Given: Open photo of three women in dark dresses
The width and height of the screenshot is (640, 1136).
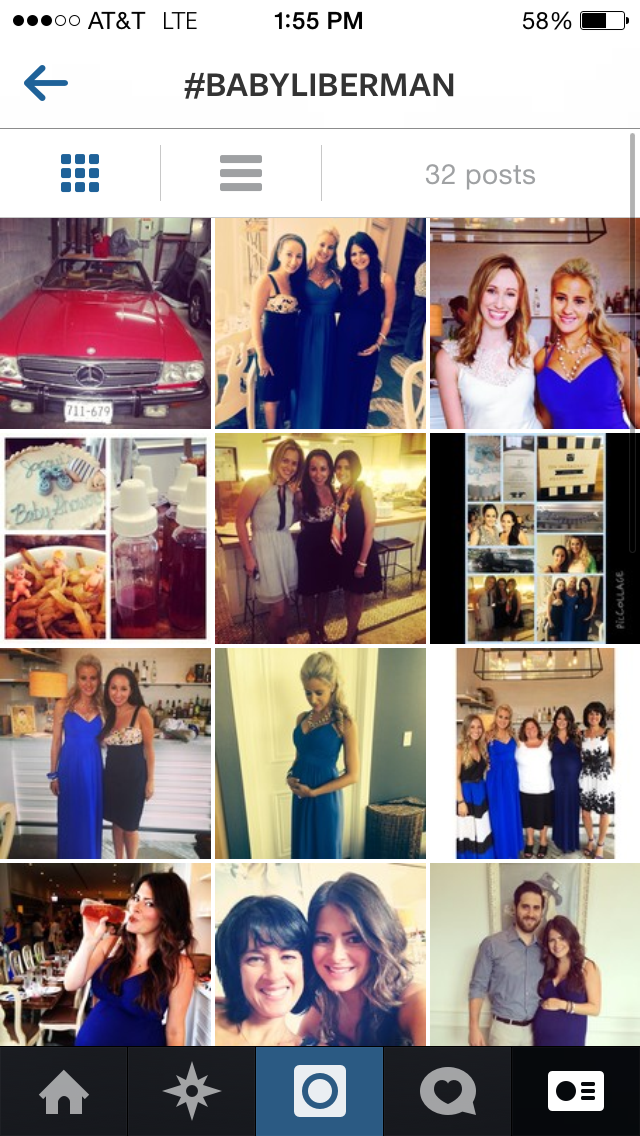Looking at the screenshot, I should coord(320,323).
